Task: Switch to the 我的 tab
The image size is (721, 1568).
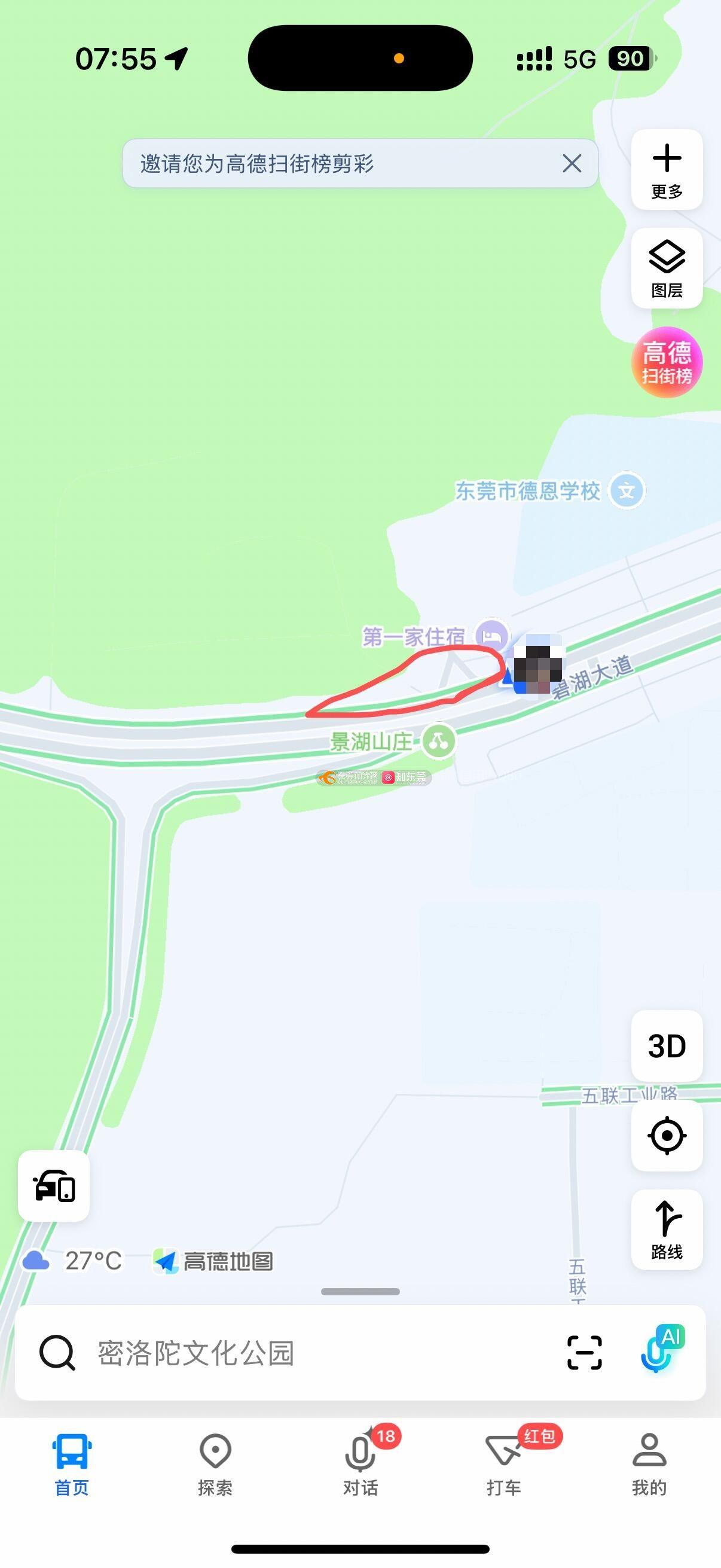Action: coord(649,1465)
